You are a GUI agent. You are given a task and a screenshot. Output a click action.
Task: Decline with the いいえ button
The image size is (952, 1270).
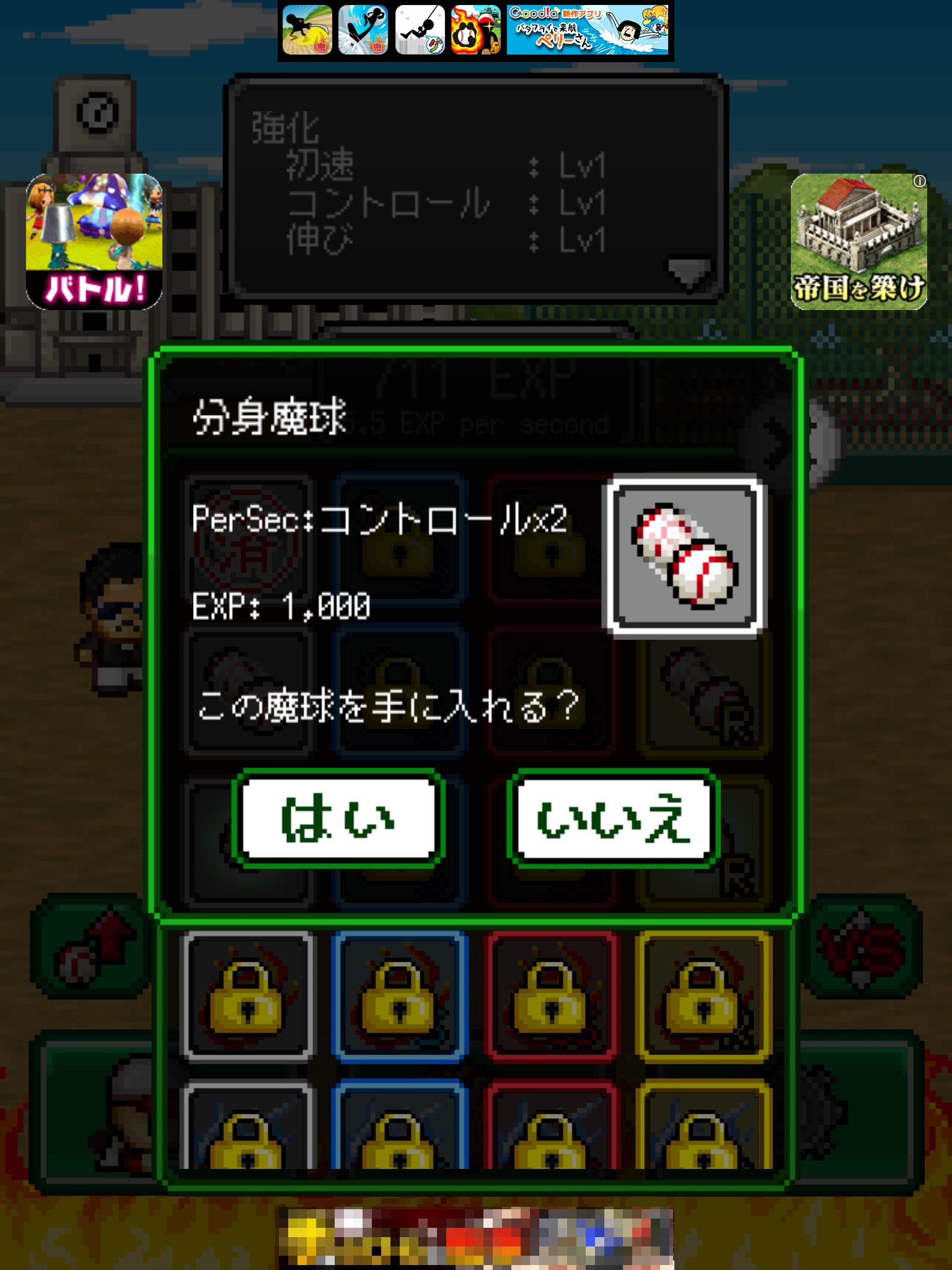613,818
